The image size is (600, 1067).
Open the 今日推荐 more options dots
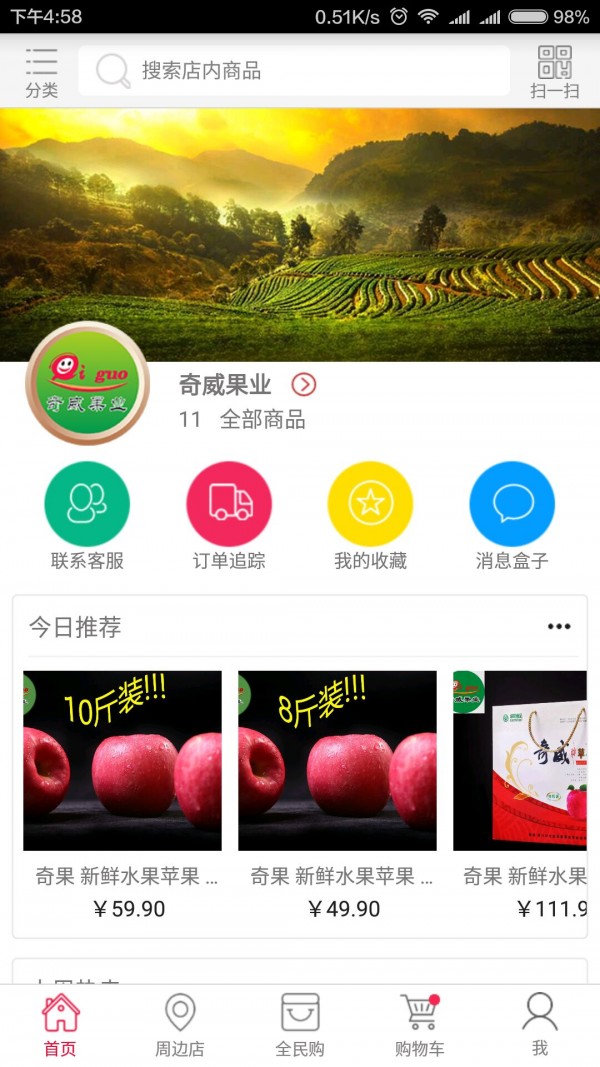click(x=558, y=627)
